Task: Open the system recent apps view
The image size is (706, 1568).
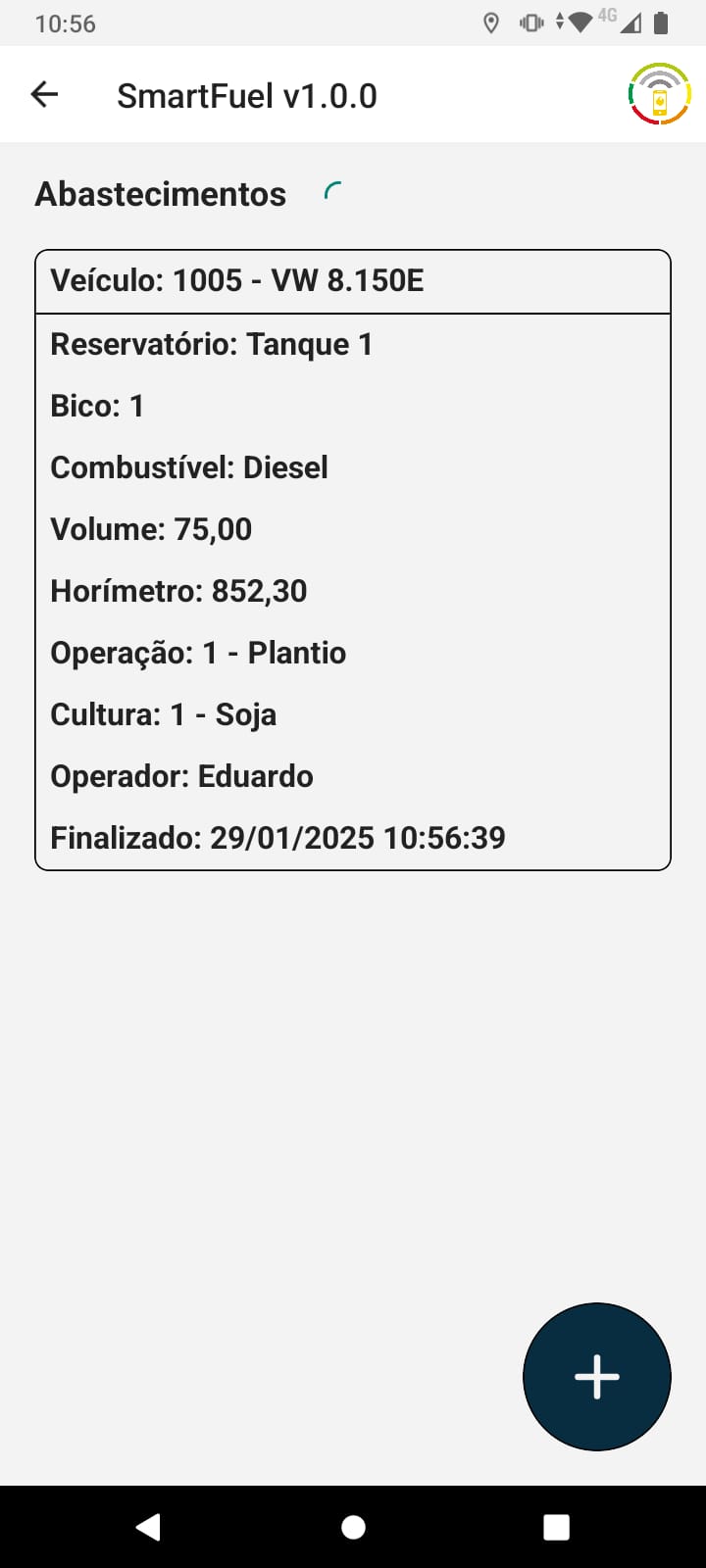Action: [556, 1527]
